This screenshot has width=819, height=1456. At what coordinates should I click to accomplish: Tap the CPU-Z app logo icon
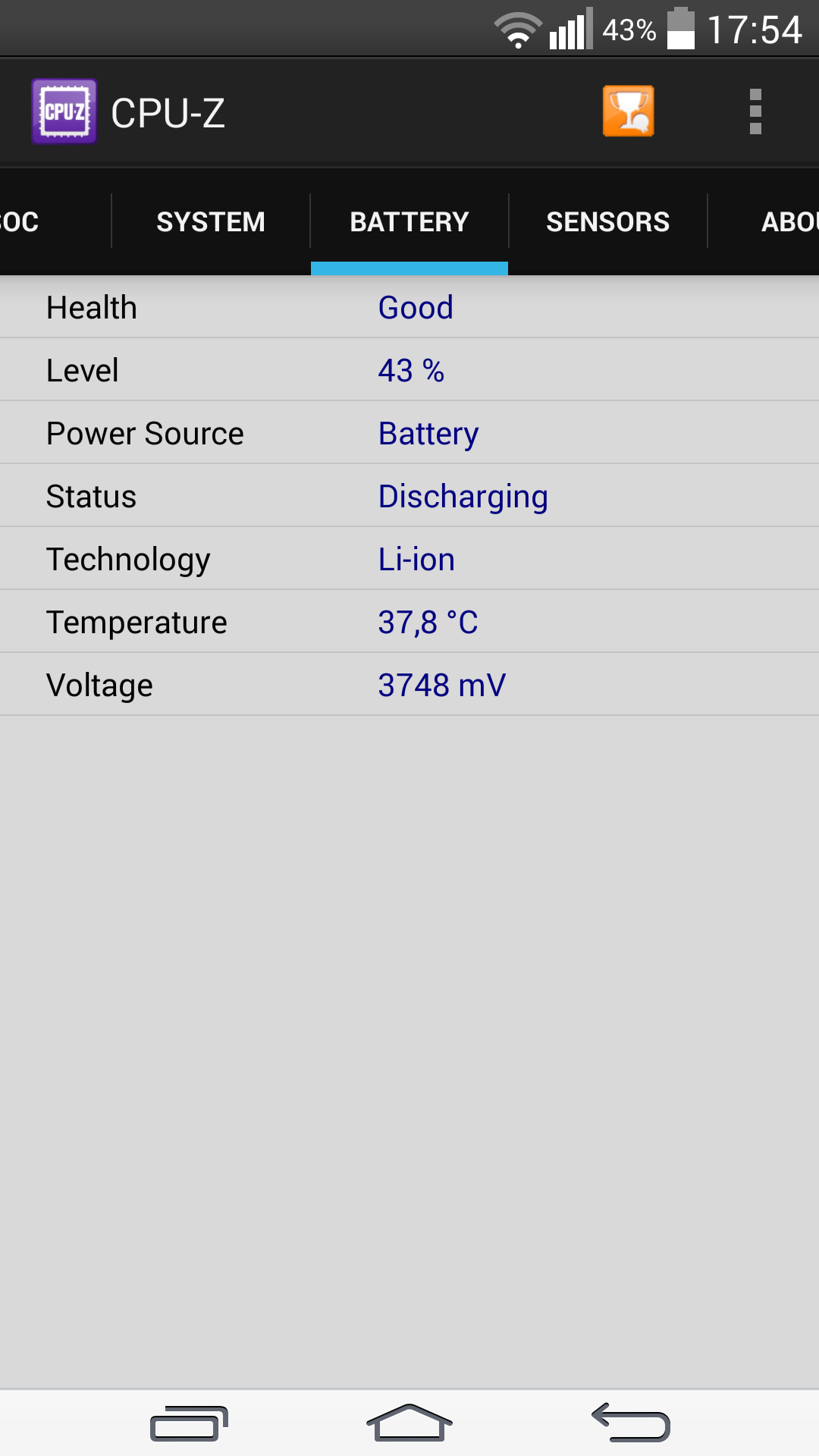[x=64, y=111]
